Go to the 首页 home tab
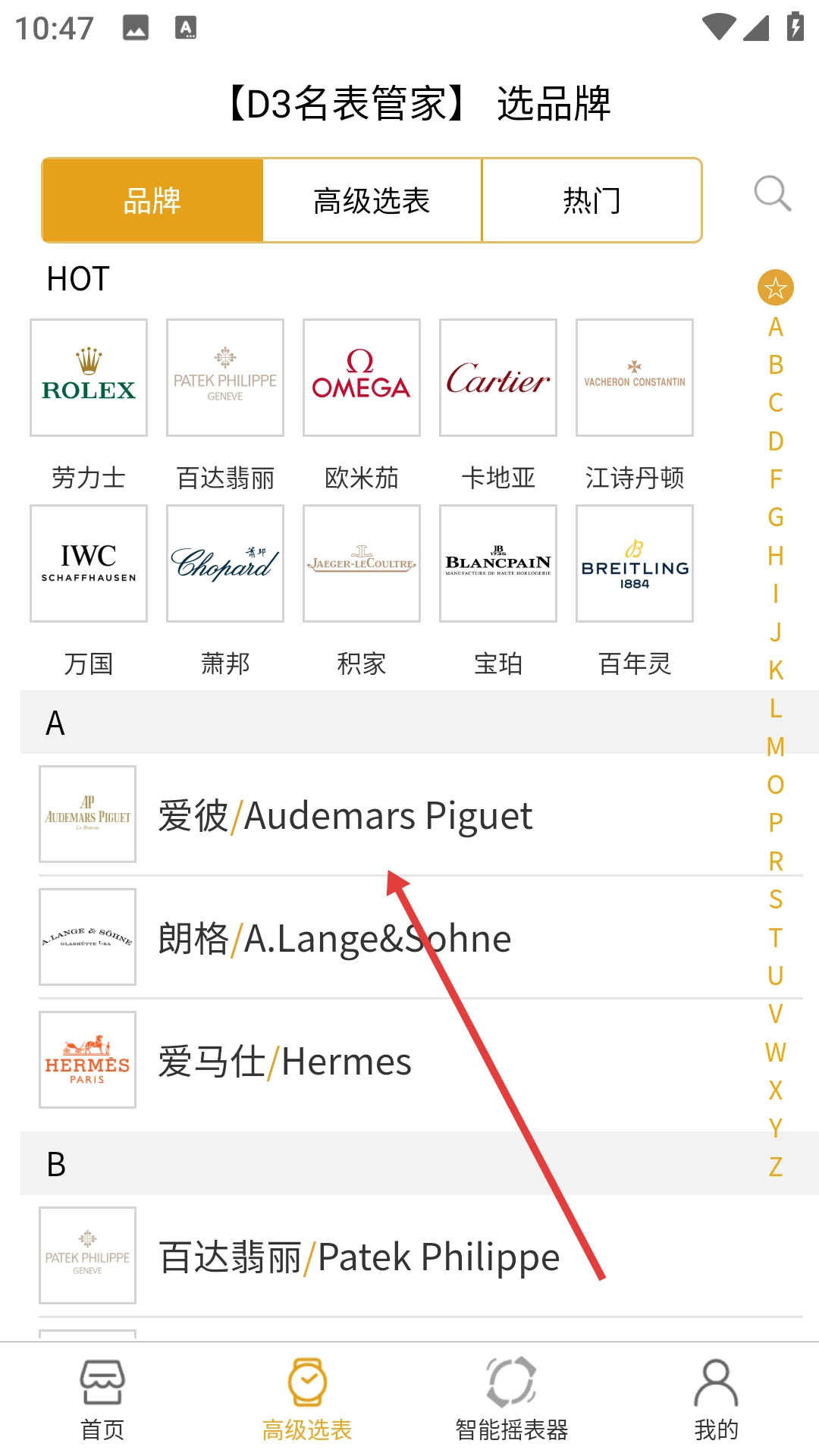Viewport: 819px width, 1456px height. 102,1399
